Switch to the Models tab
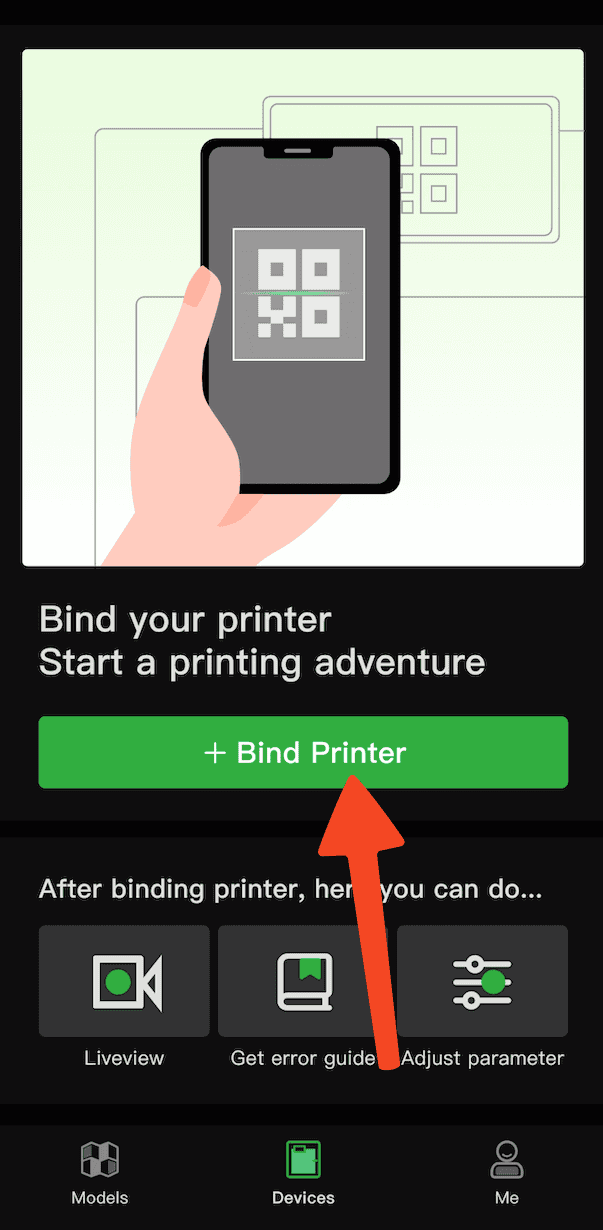 [x=100, y=1174]
